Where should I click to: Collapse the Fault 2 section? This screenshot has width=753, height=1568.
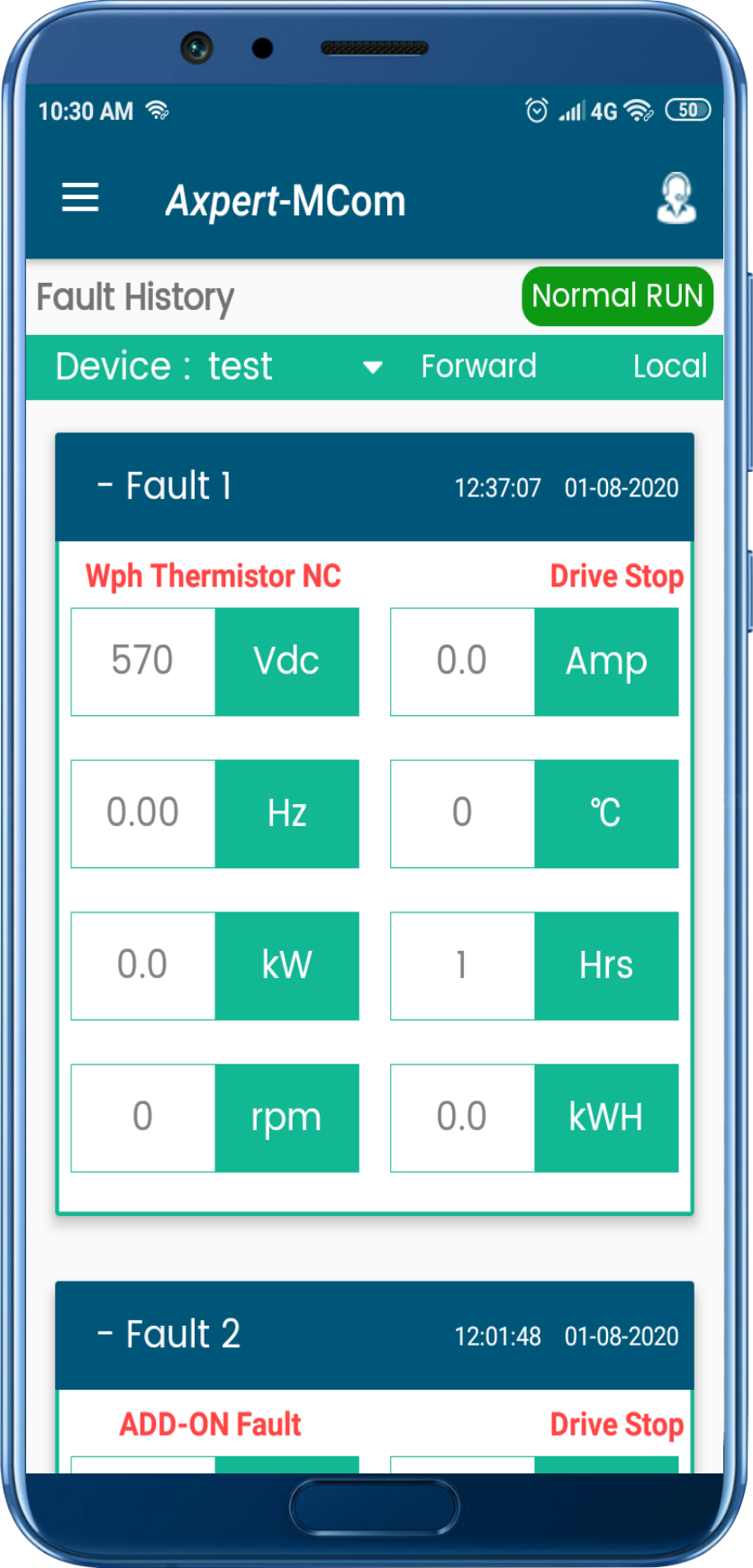tap(106, 1334)
